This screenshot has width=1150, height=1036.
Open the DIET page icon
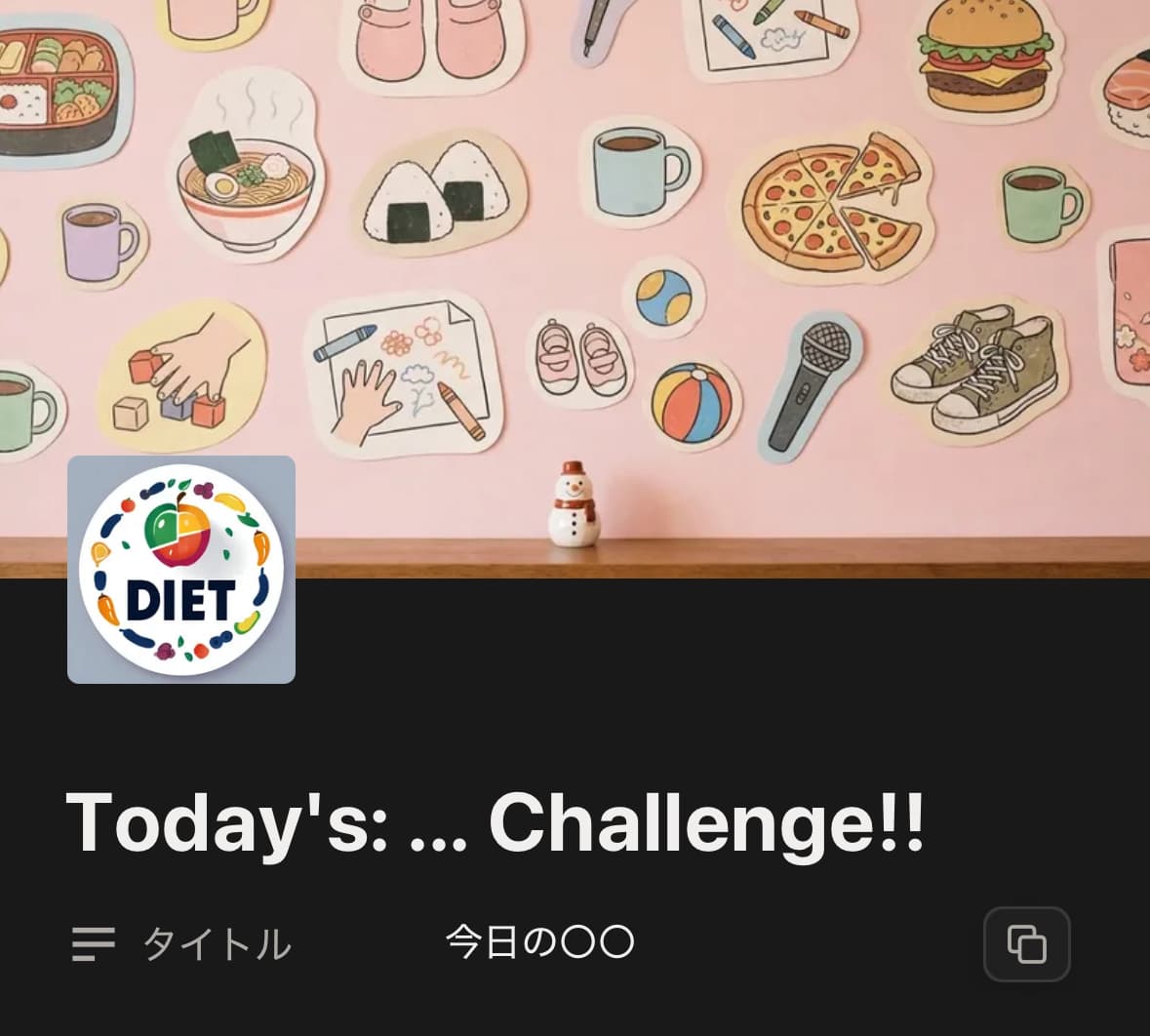181,570
